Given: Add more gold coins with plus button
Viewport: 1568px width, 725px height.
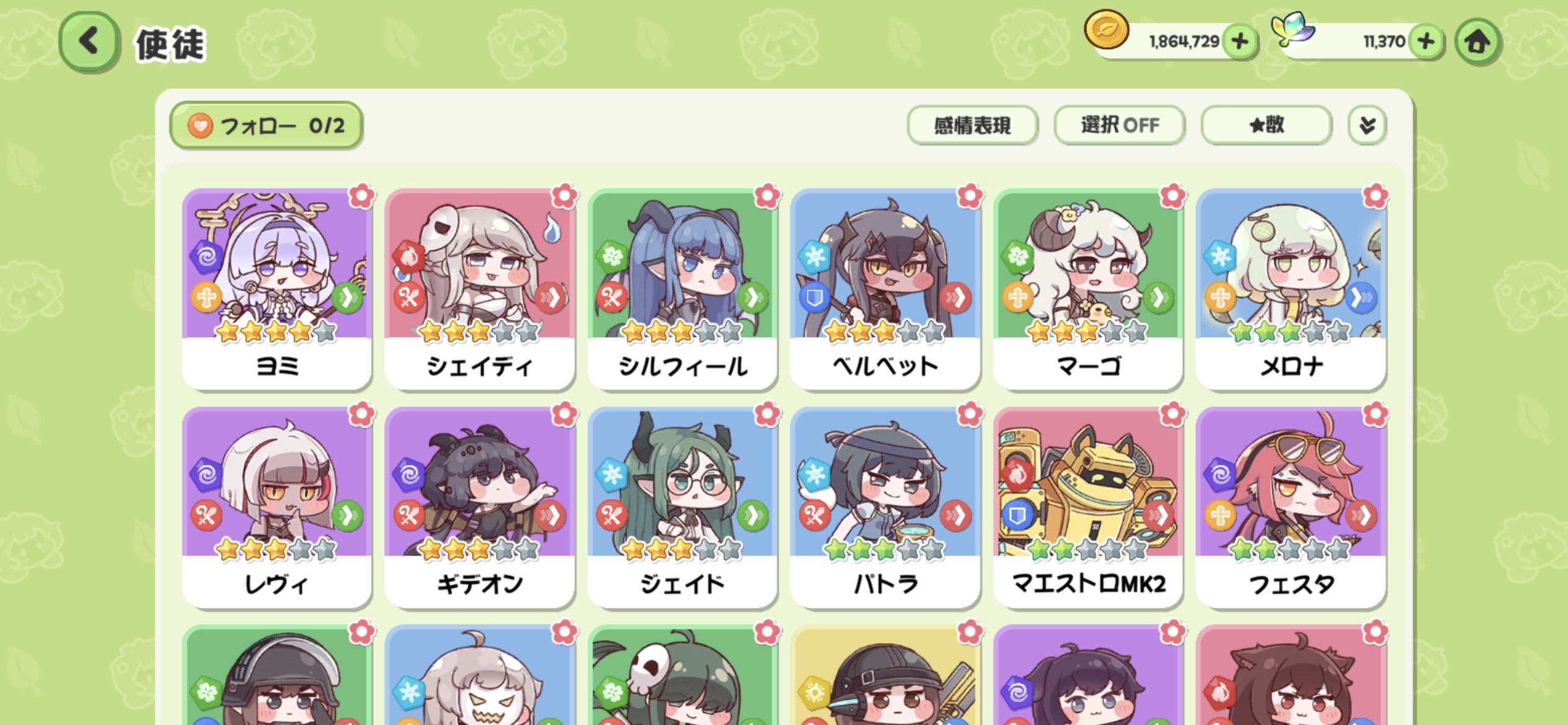Looking at the screenshot, I should tap(1239, 42).
